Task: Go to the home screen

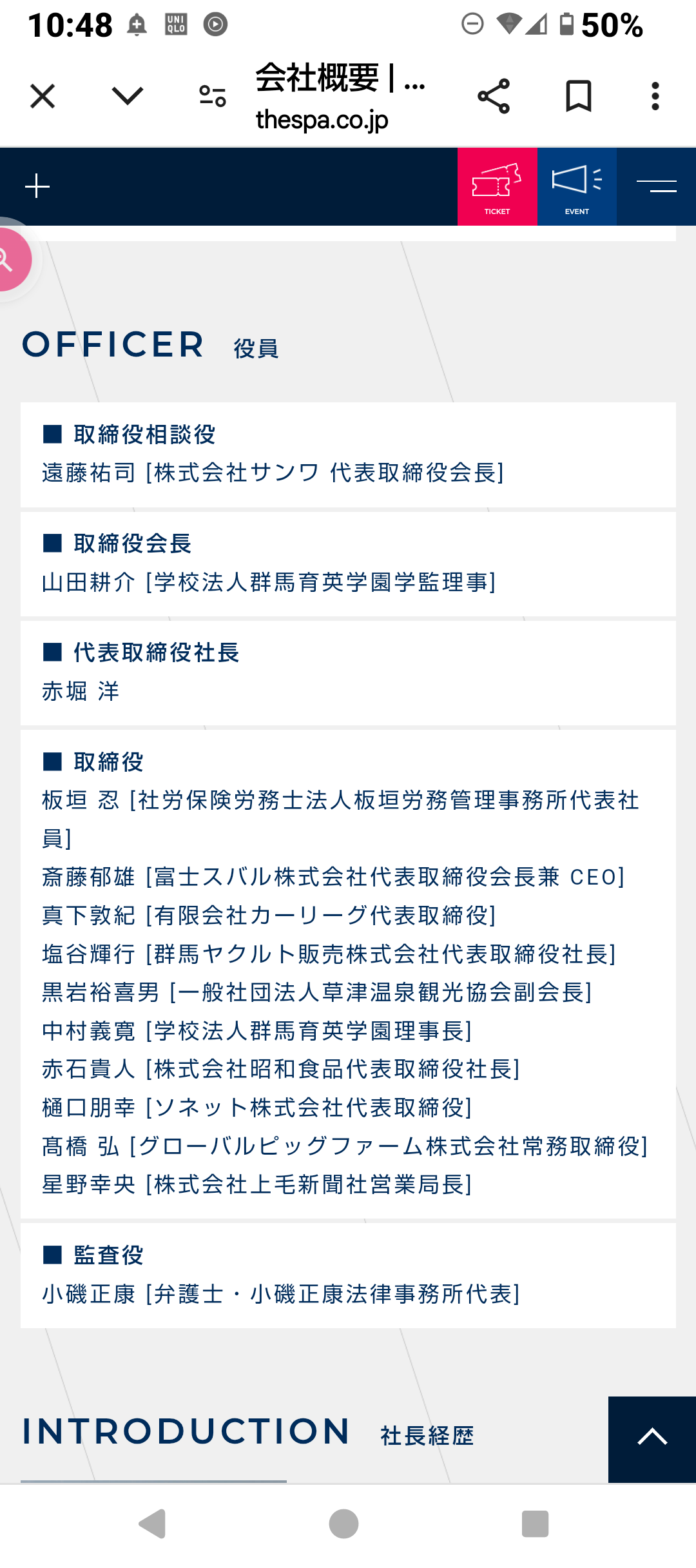Action: [x=343, y=1524]
